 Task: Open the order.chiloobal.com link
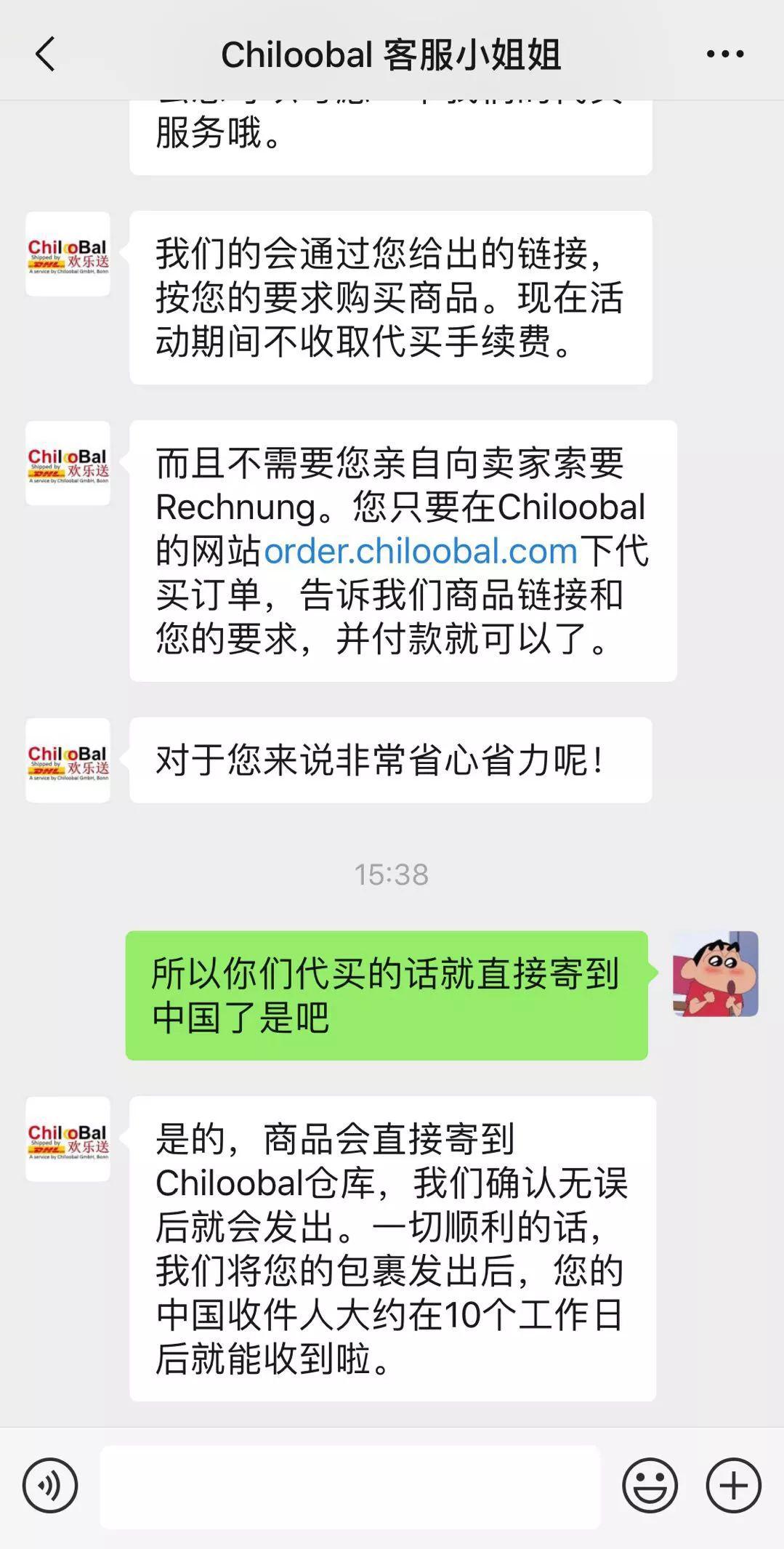click(420, 551)
